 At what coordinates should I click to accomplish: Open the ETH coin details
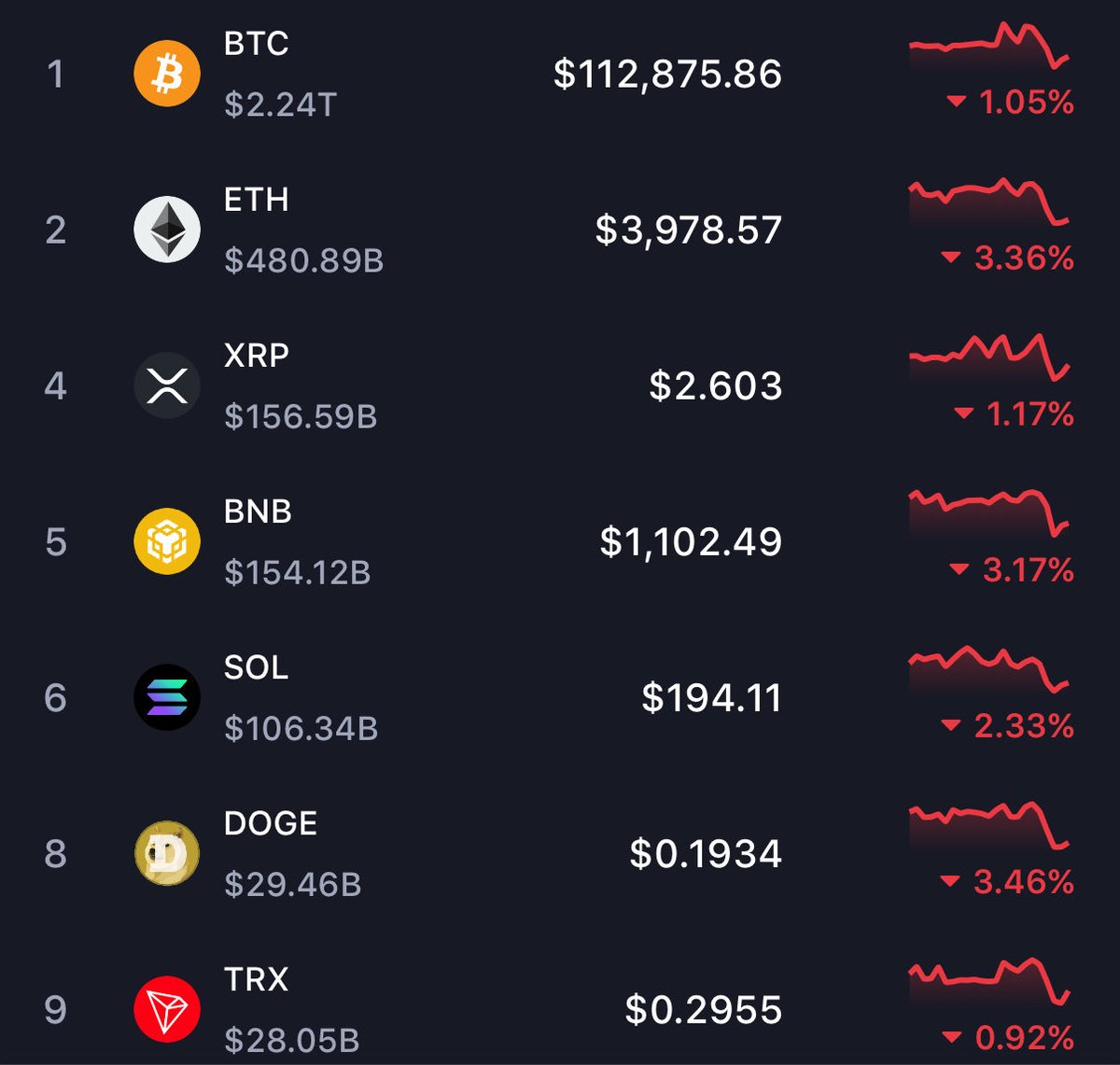(560, 229)
